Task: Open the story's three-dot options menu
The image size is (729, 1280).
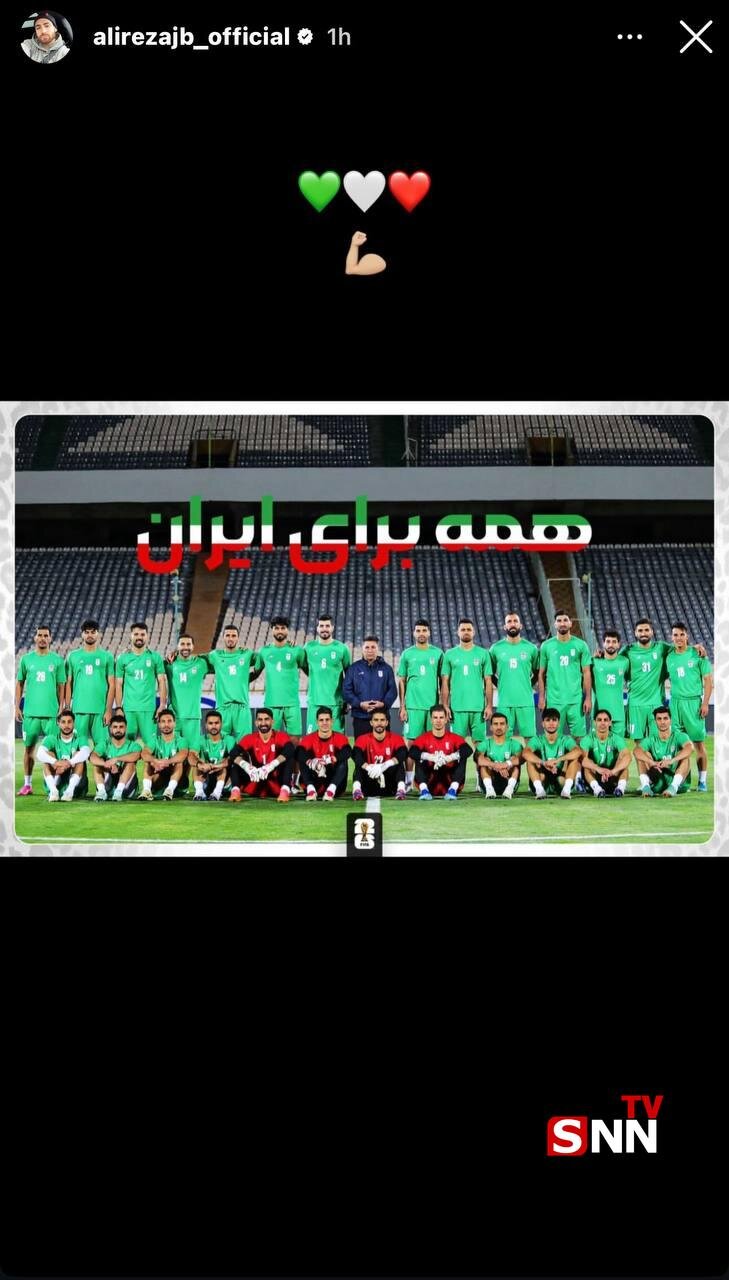Action: 629,37
